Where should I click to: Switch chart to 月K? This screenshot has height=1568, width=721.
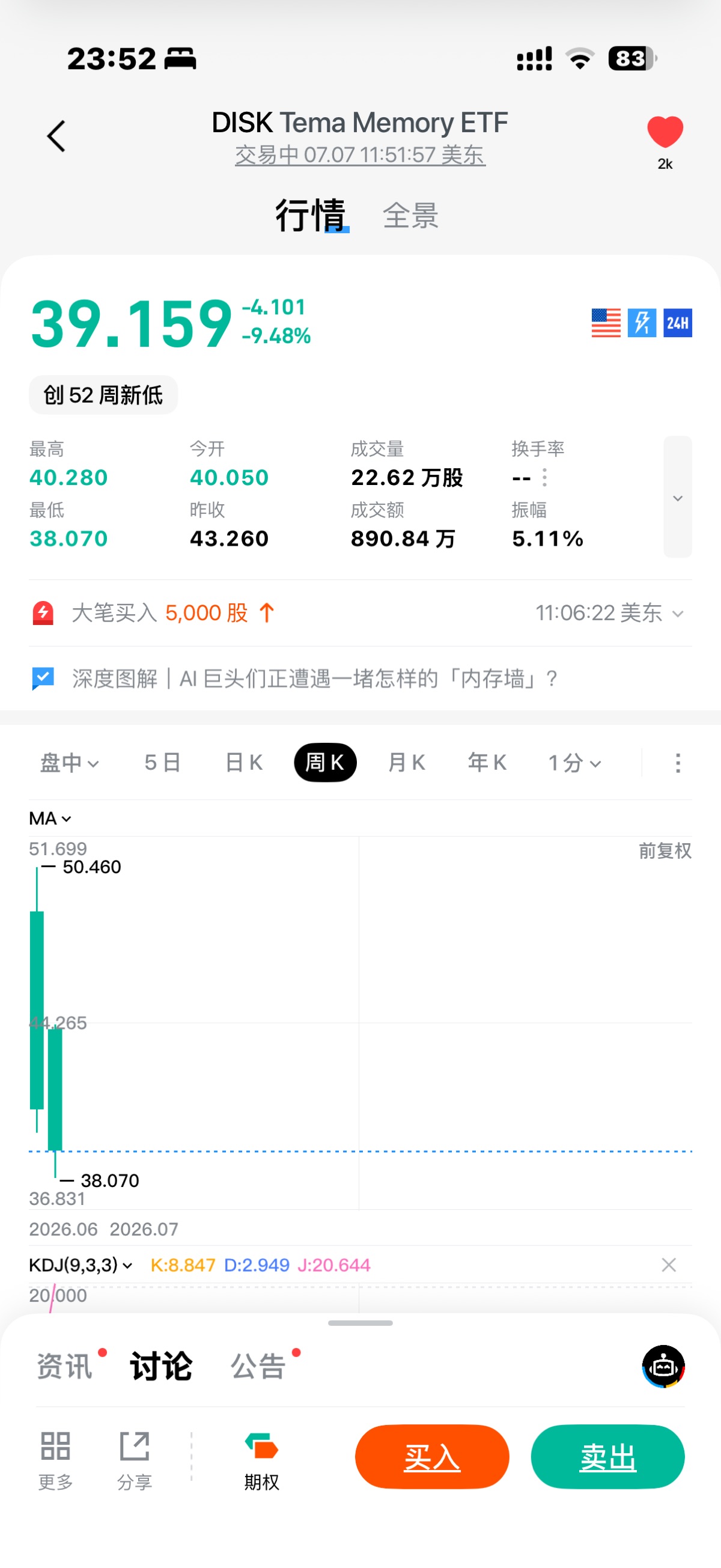(x=406, y=763)
